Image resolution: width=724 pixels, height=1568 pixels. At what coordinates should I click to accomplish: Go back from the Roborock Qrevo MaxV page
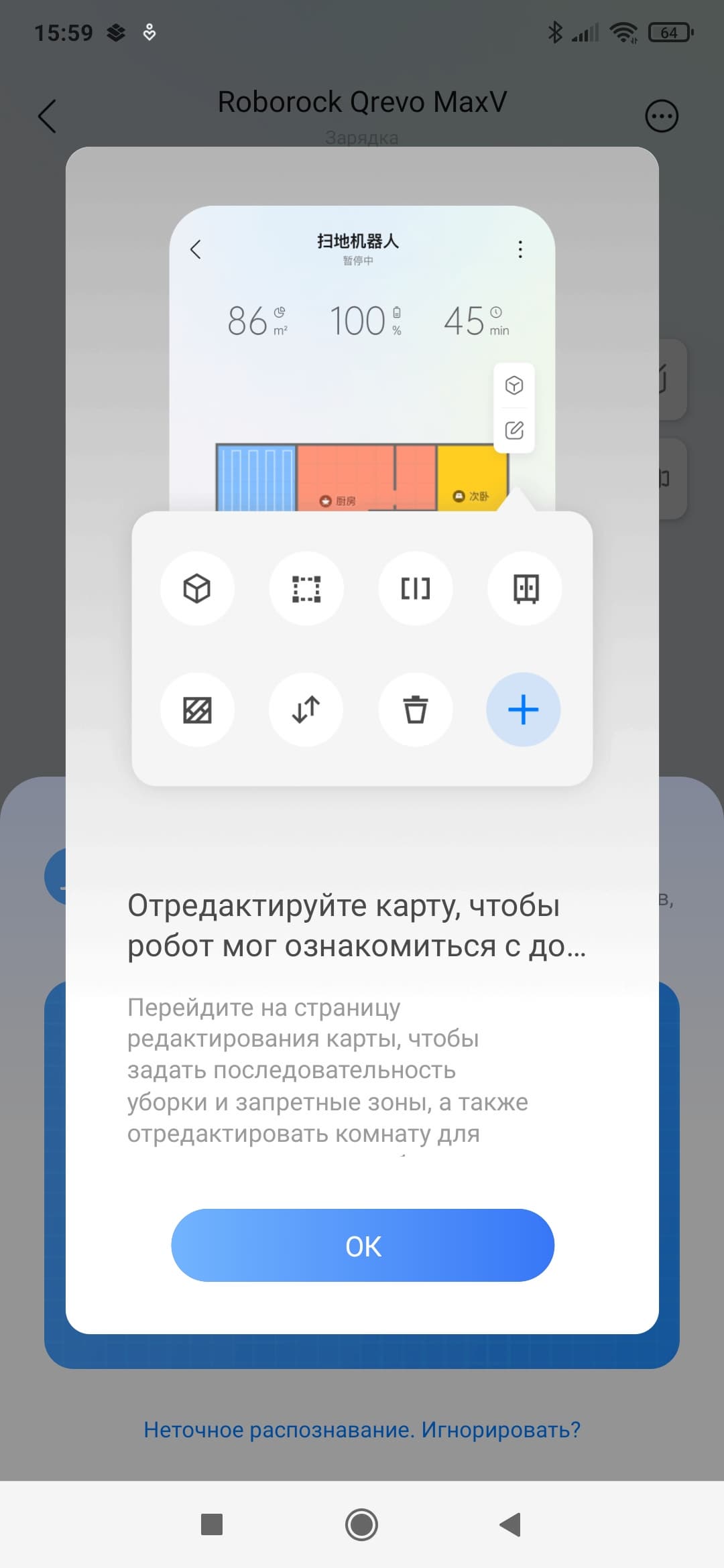tap(47, 116)
